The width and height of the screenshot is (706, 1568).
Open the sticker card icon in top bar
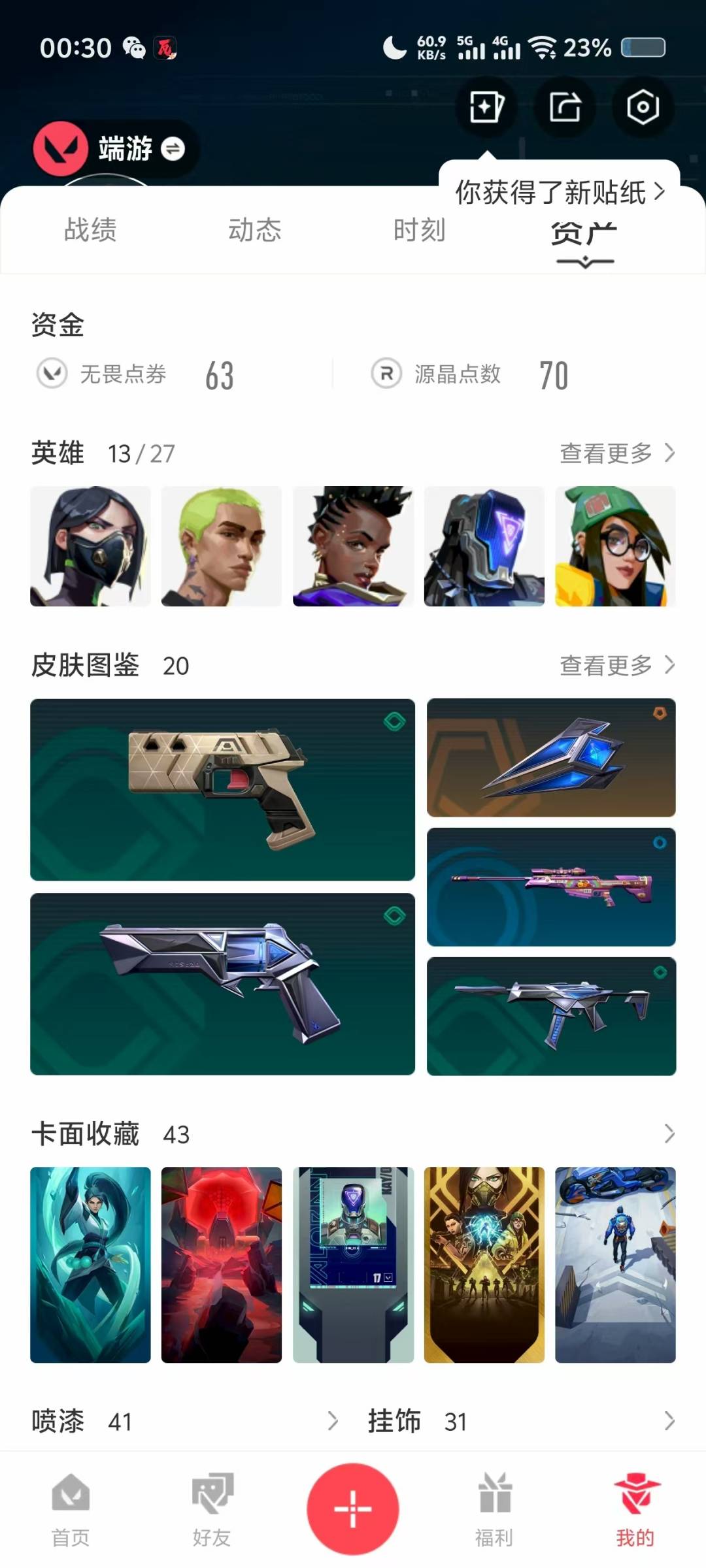pyautogui.click(x=487, y=107)
